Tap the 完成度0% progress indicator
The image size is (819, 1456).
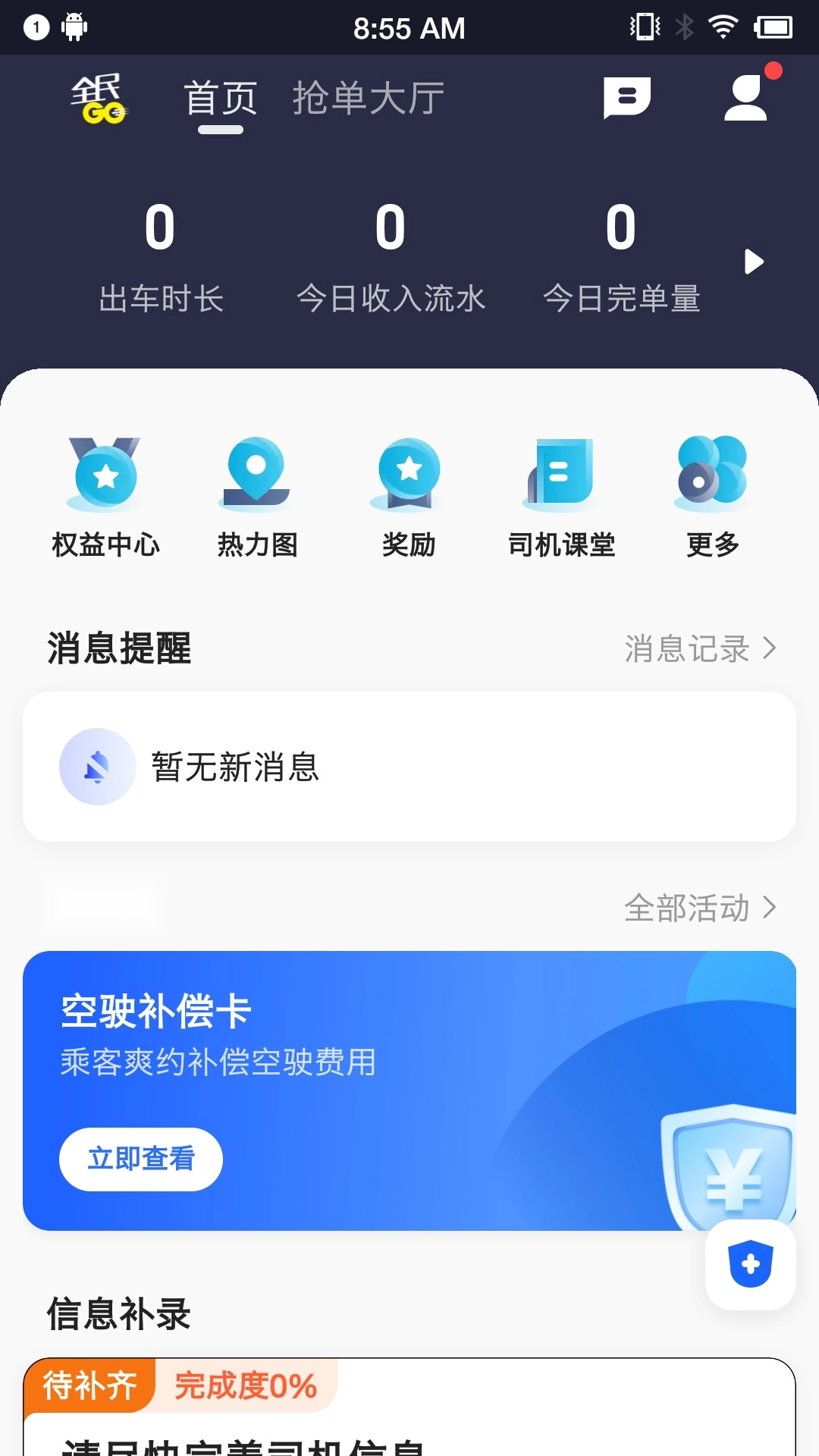pyautogui.click(x=243, y=1385)
